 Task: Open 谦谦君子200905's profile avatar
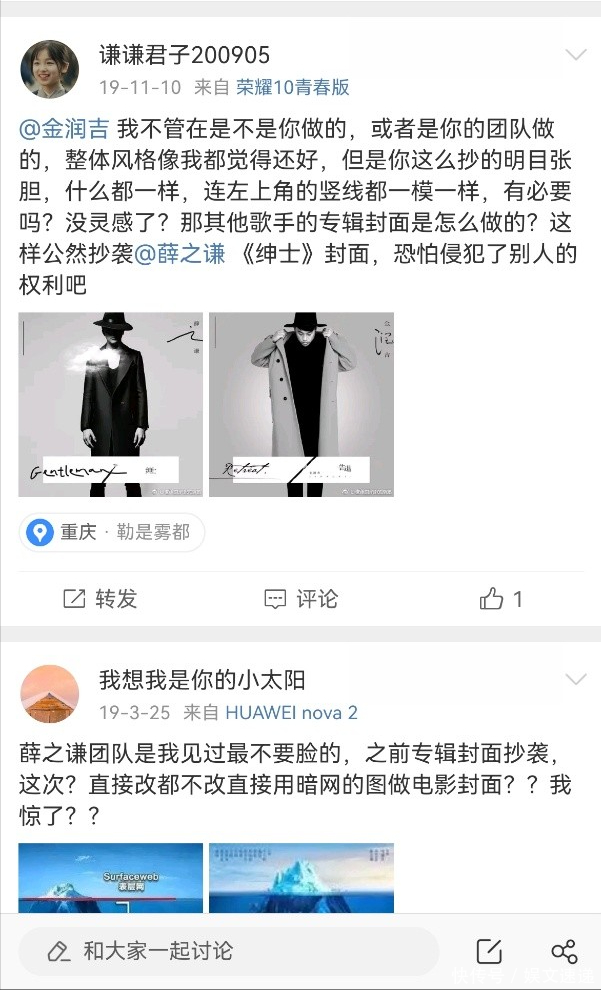[49, 69]
